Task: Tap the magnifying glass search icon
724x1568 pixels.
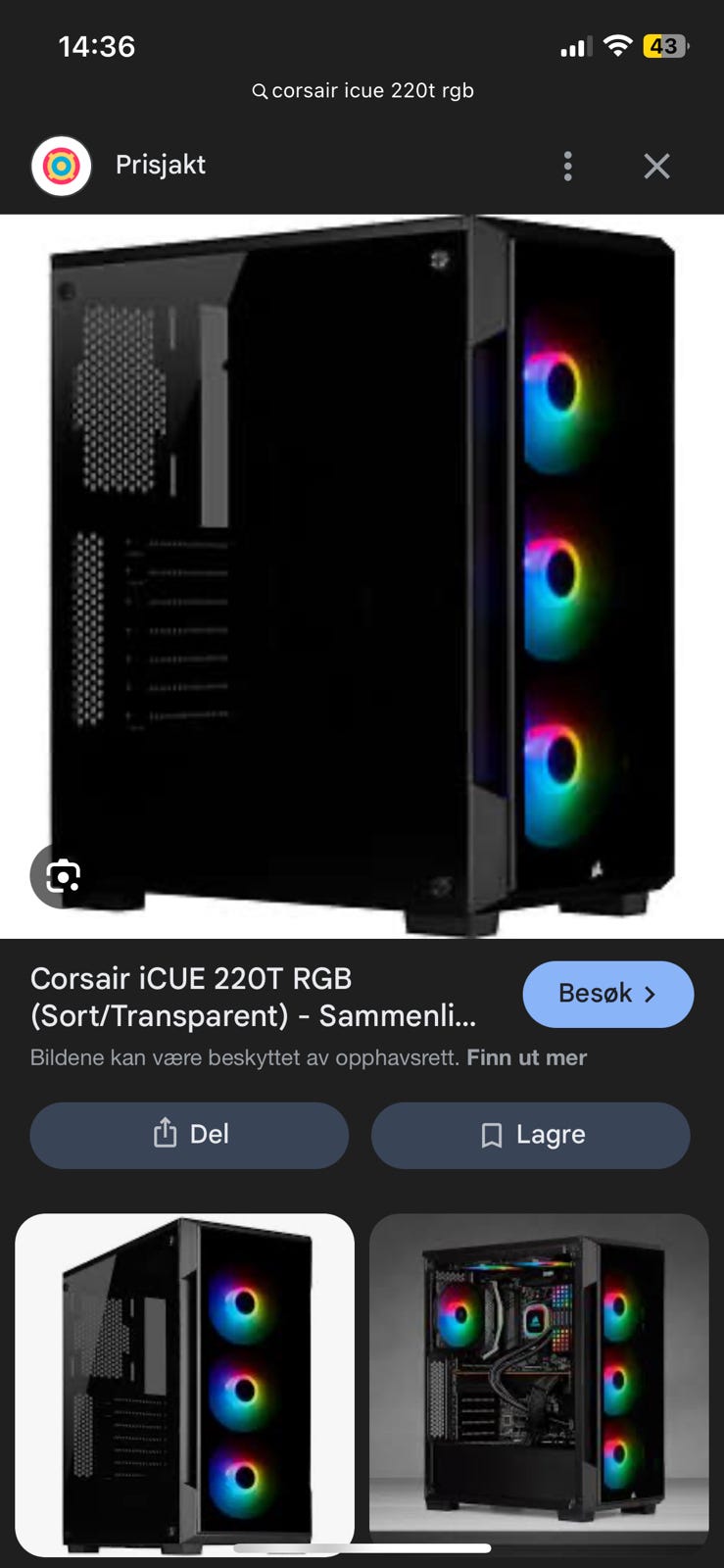Action: pos(258,90)
